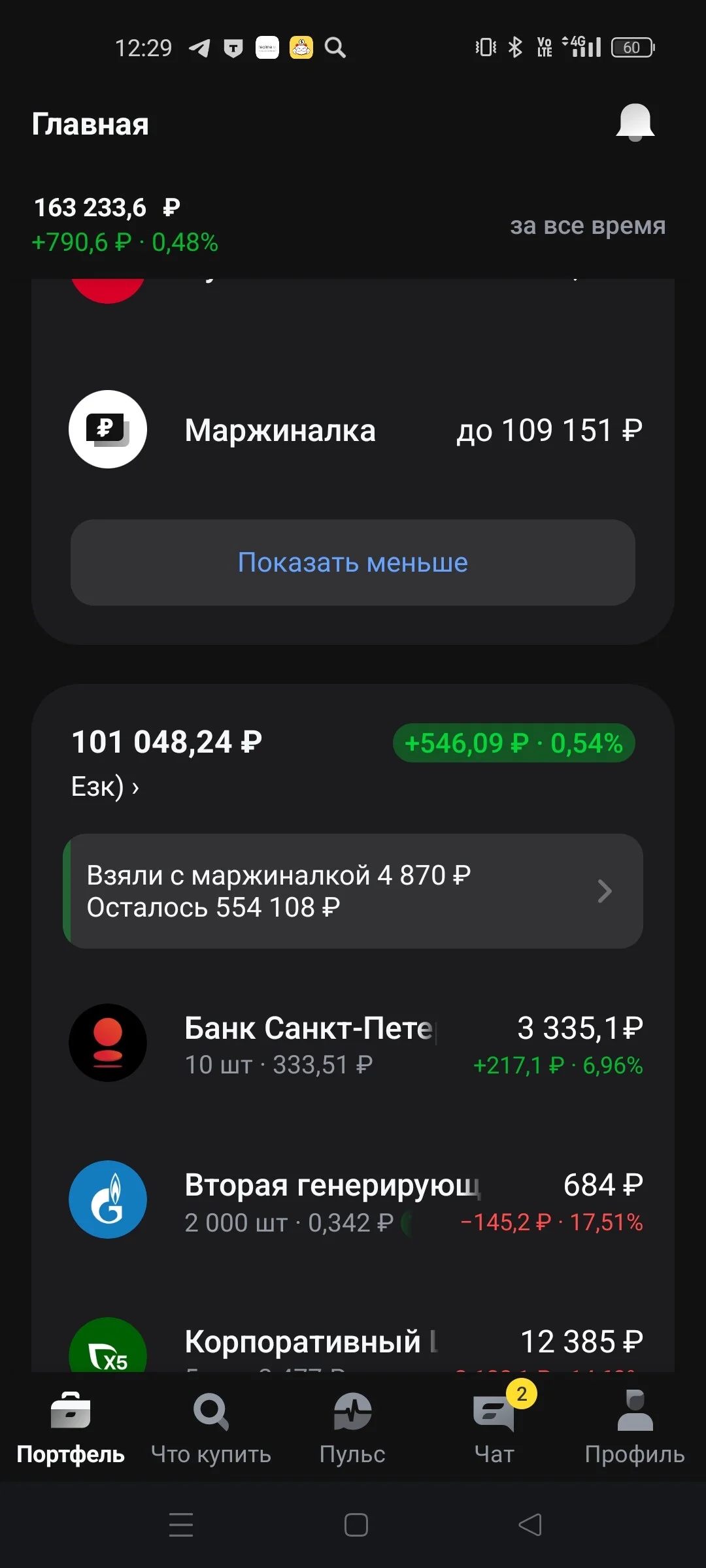Change the 'за все время' period

point(587,225)
